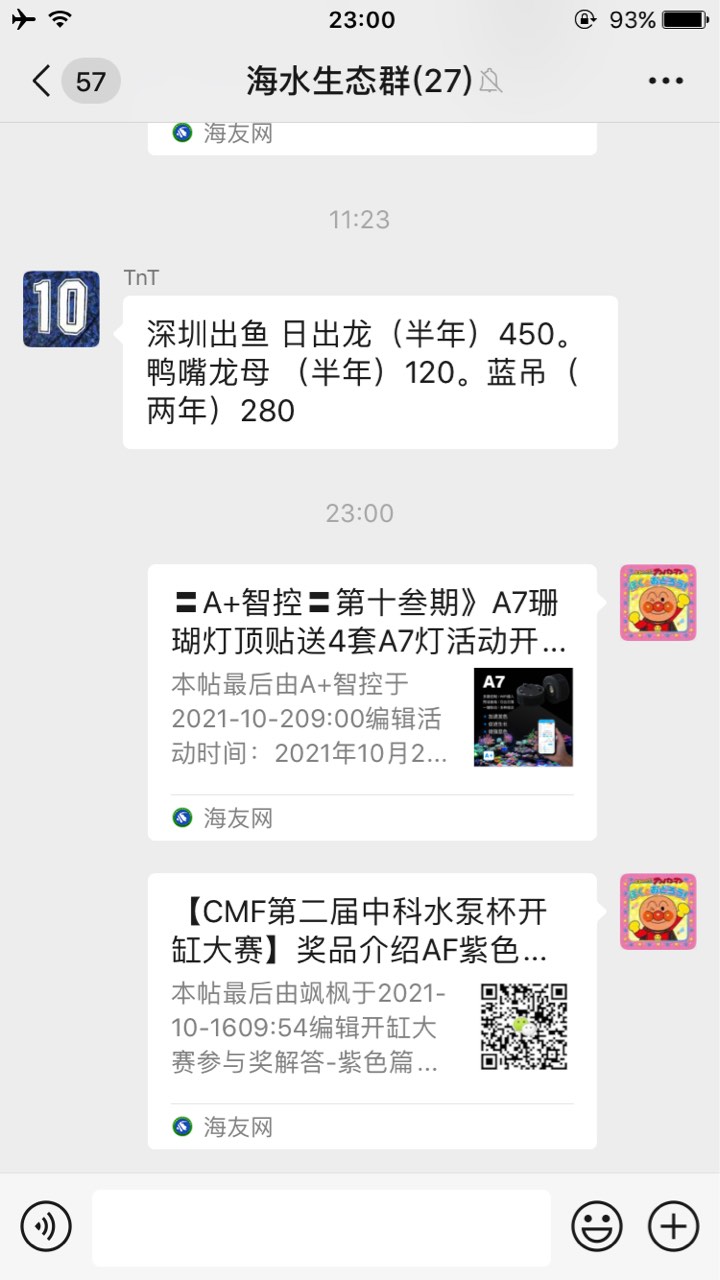Switch to voice message input
Image resolution: width=720 pixels, height=1280 pixels.
coord(46,1226)
